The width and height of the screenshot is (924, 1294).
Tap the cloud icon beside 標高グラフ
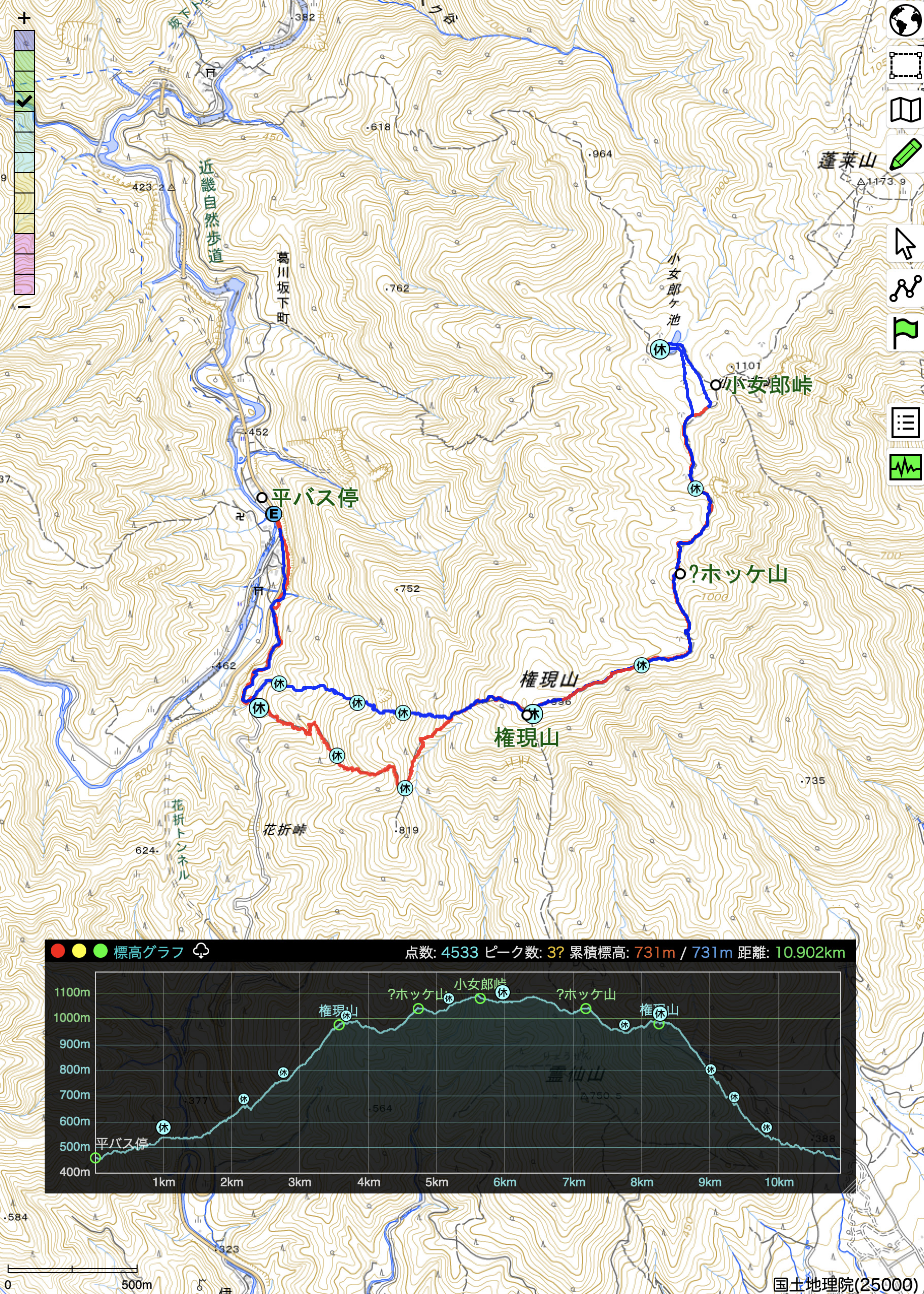point(201,951)
